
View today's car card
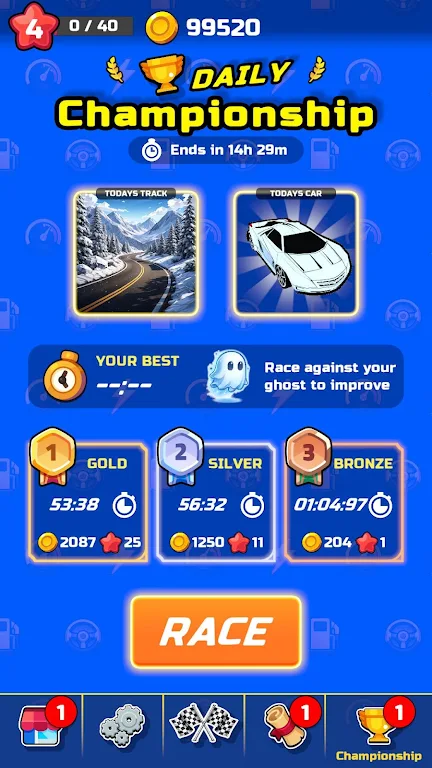pyautogui.click(x=296, y=252)
